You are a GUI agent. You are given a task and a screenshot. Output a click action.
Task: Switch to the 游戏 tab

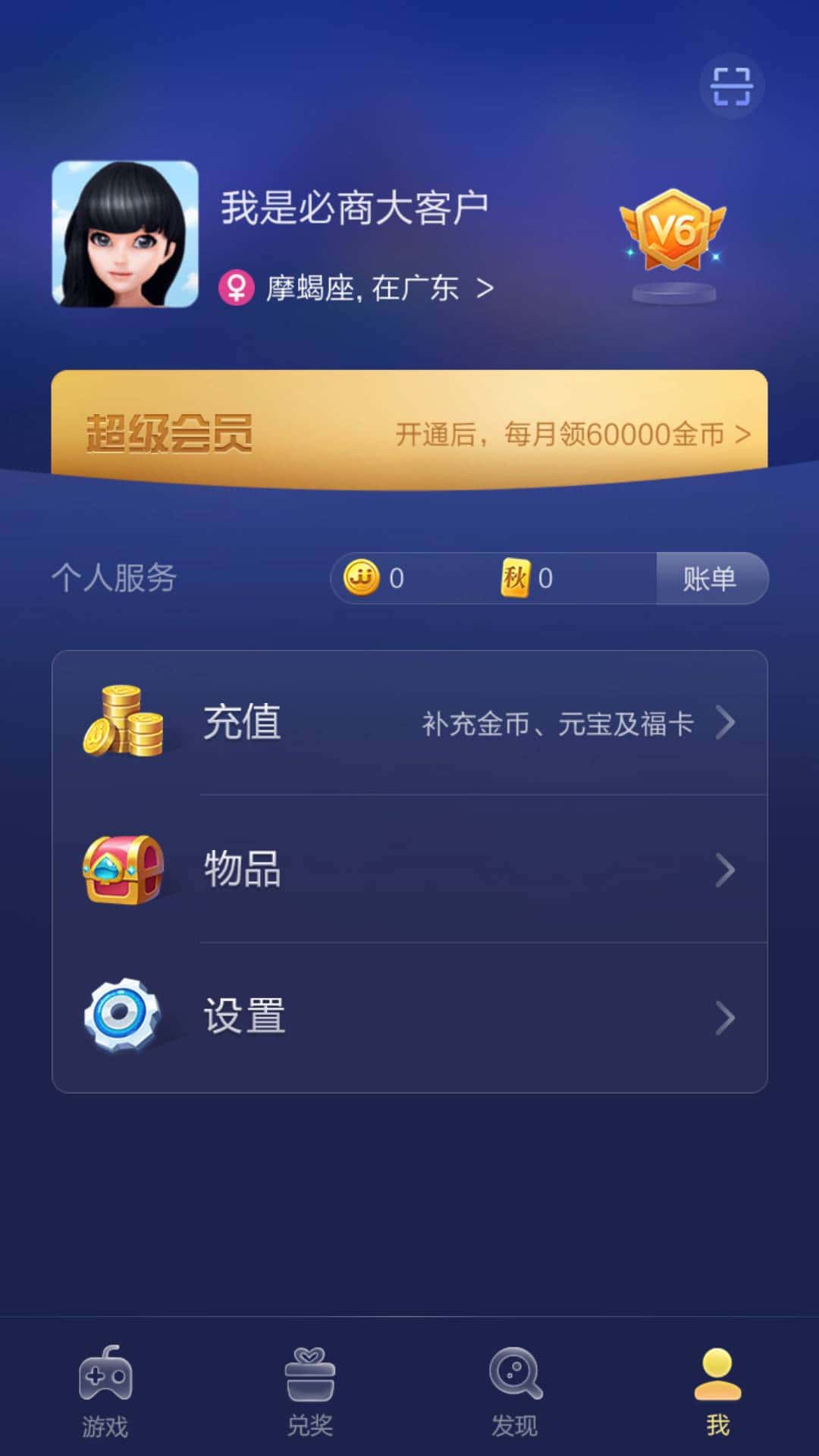106,1388
